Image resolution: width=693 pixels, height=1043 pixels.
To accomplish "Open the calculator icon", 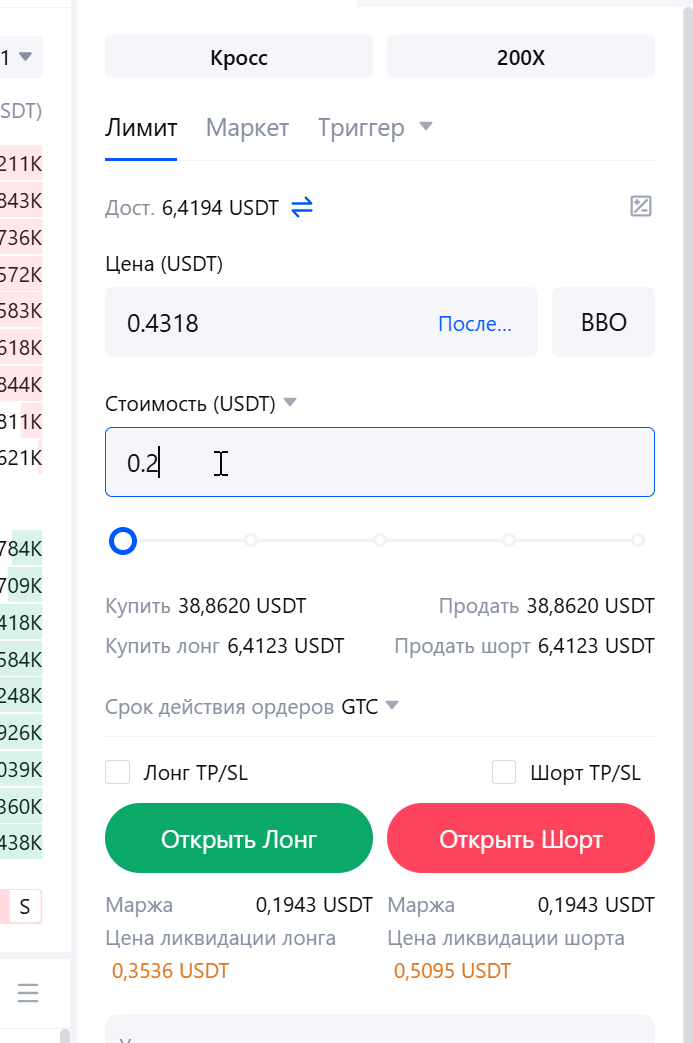I will (x=641, y=207).
